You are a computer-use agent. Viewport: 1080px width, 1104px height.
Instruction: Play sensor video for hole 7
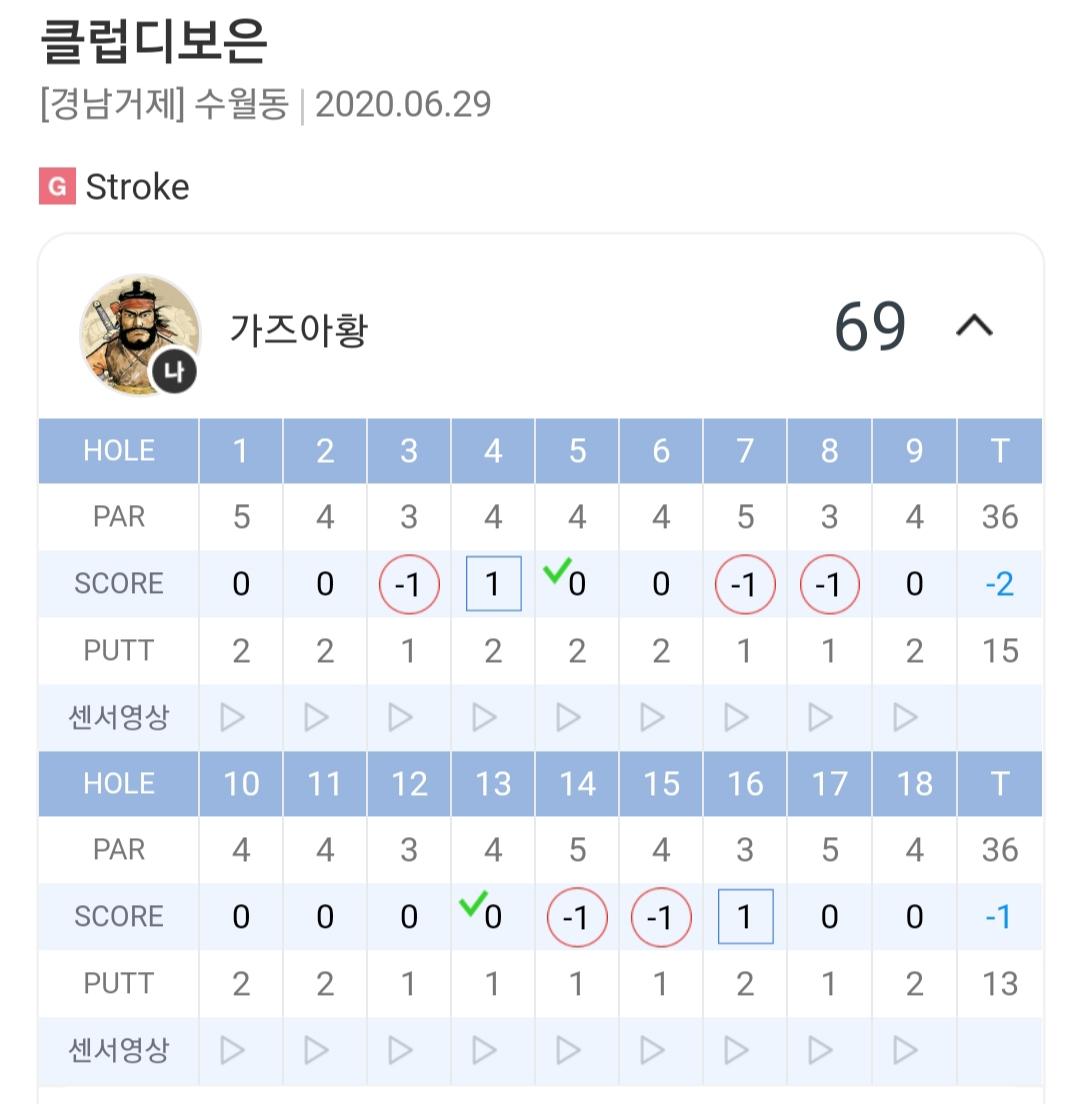736,717
